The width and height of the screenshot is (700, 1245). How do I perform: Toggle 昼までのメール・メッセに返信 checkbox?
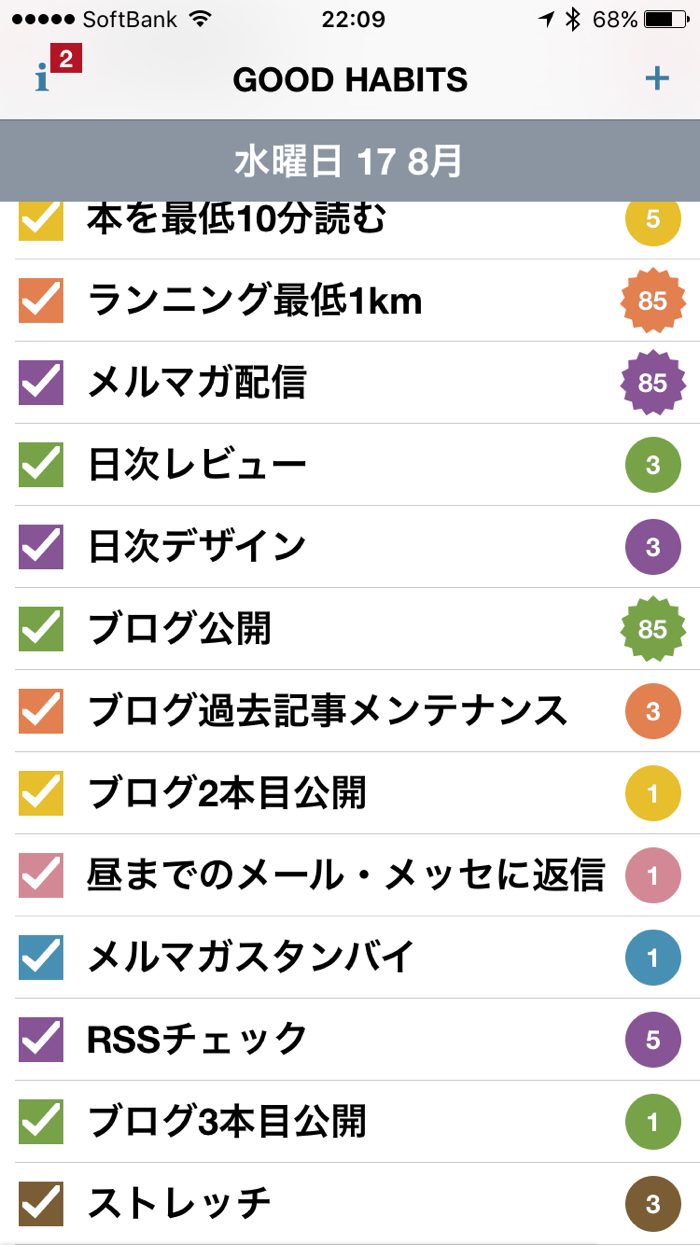[x=41, y=875]
